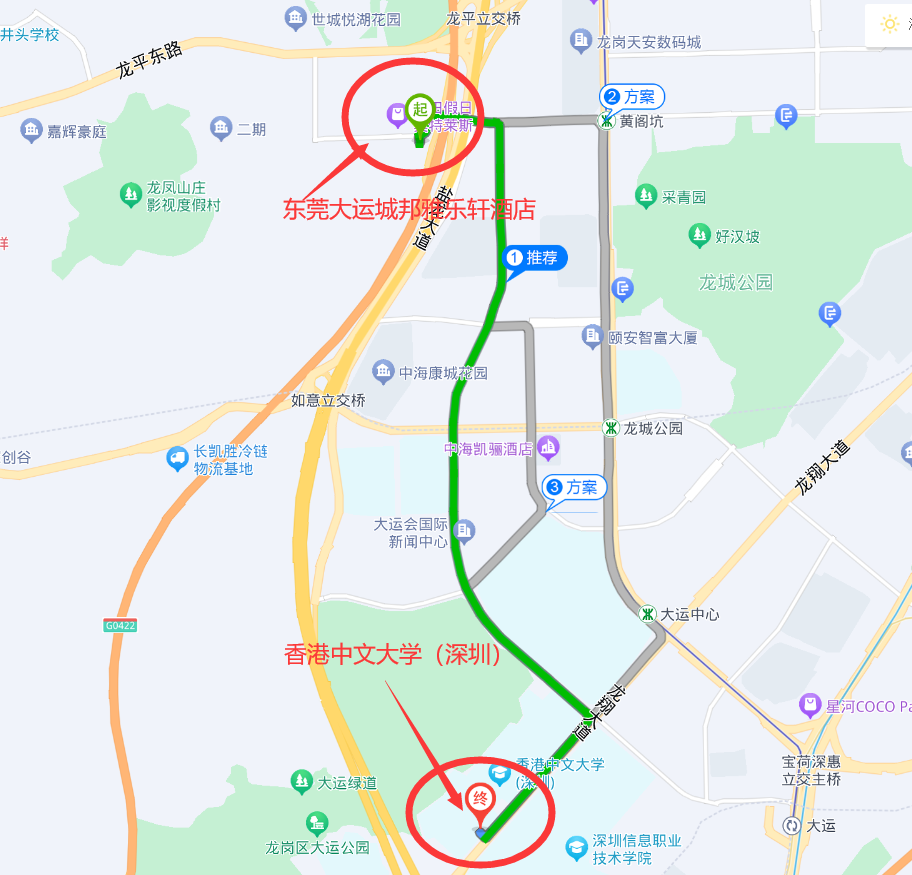Screen dimensions: 912x875
Task: Open the 大运中心 metro station marker
Action: 648,614
